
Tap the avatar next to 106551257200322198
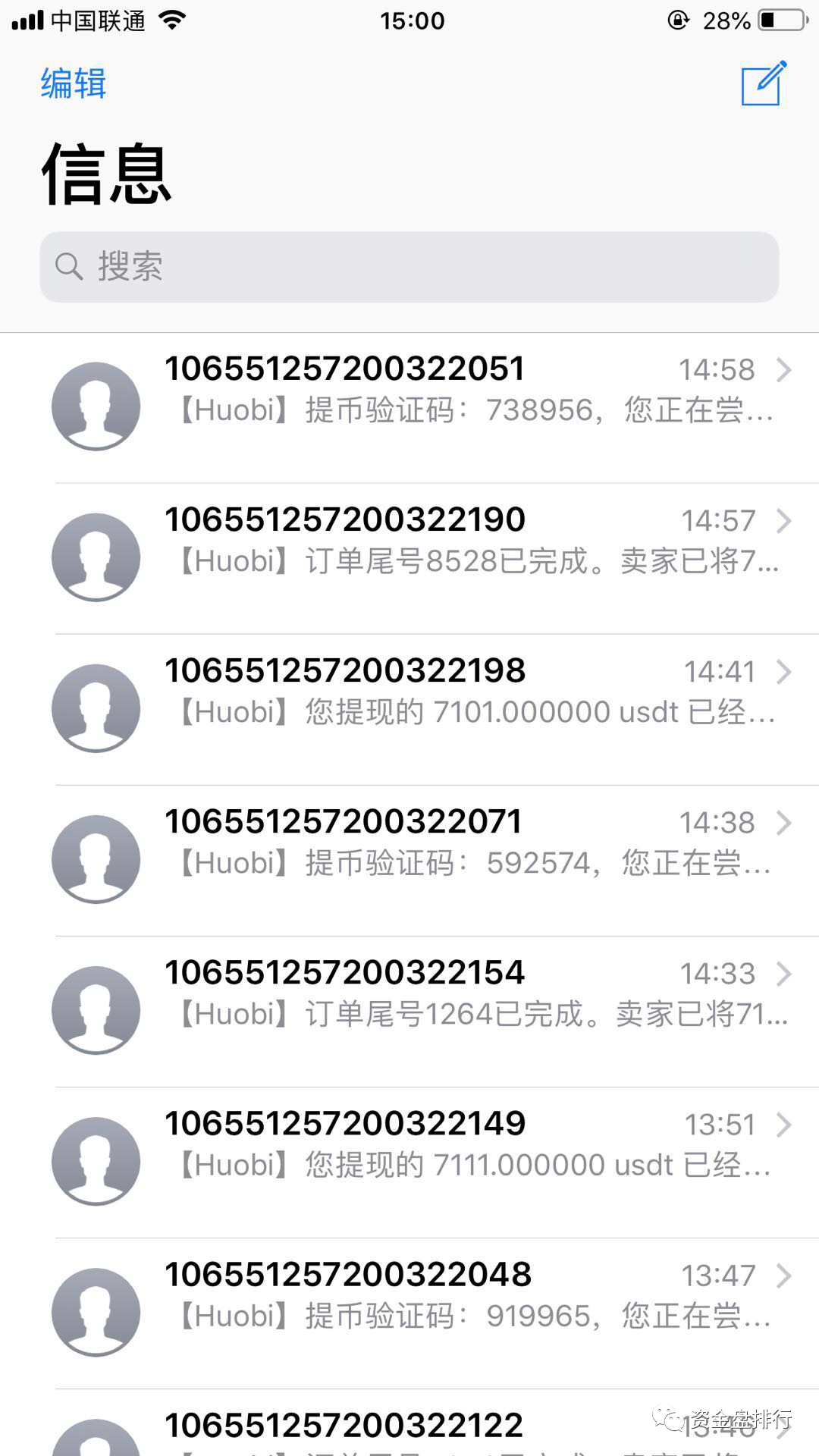(95, 708)
